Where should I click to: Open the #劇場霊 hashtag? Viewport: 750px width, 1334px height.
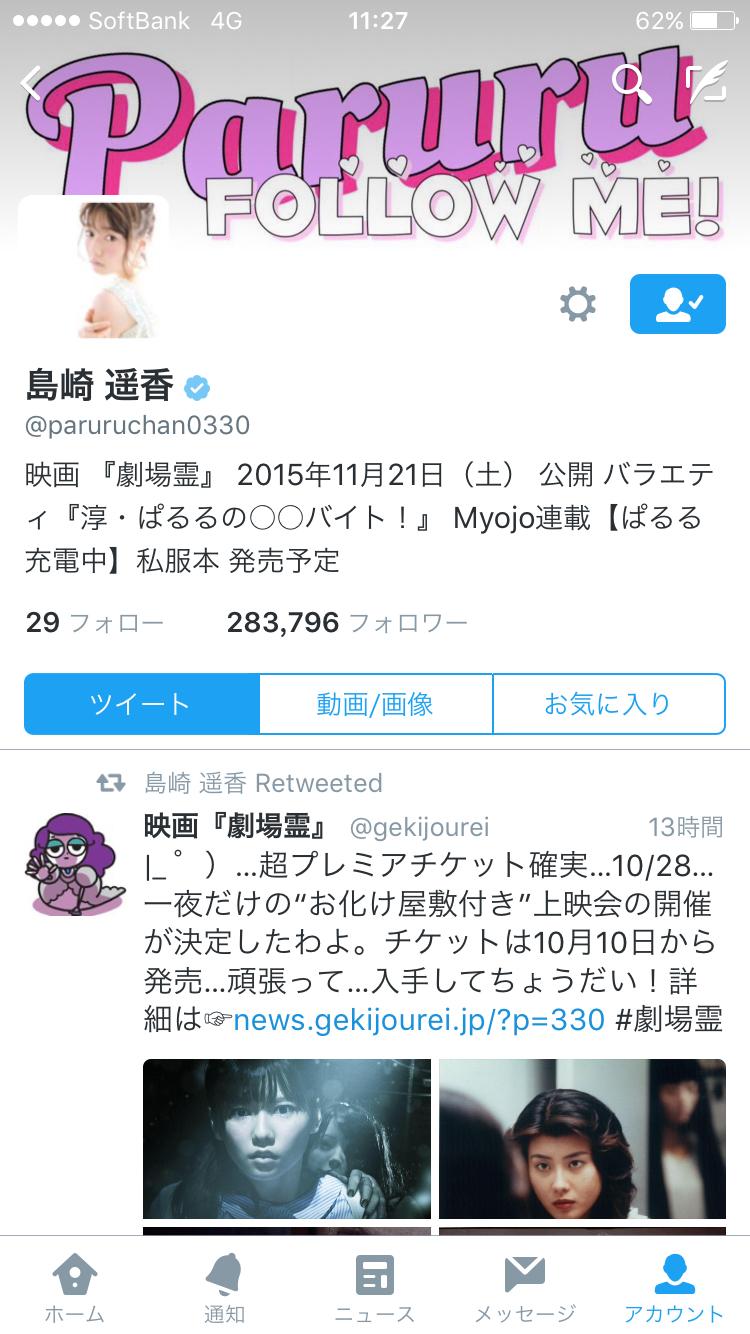tap(669, 1020)
